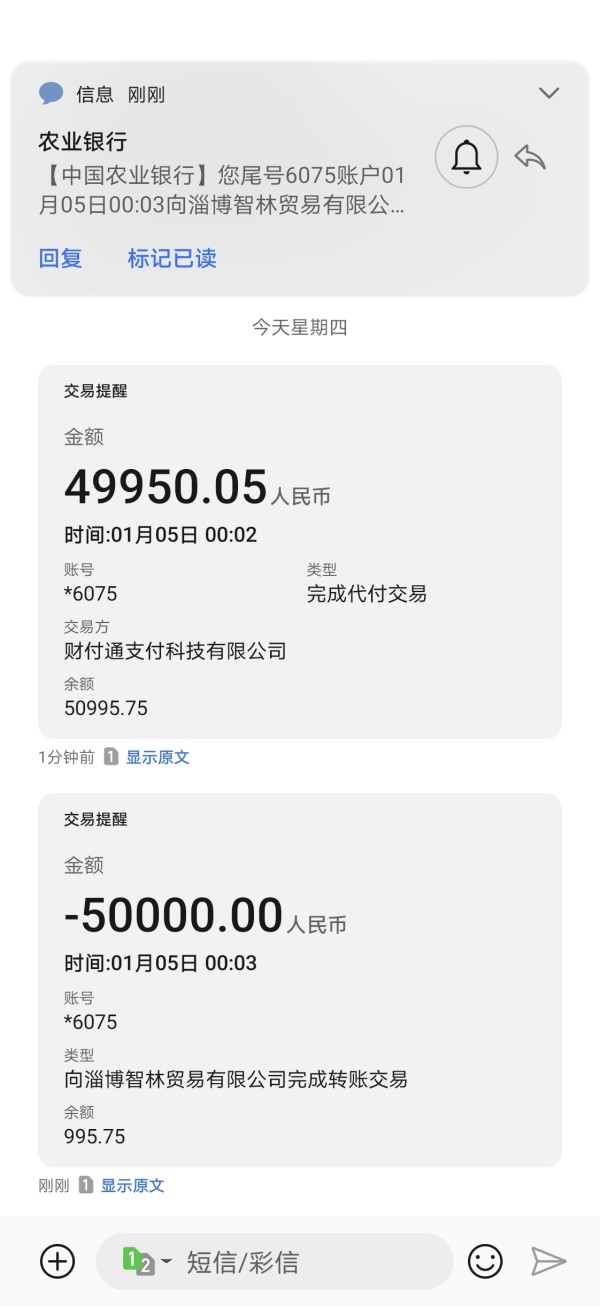The image size is (600, 1306).
Task: Open the -50000.00 transaction card
Action: [300, 980]
